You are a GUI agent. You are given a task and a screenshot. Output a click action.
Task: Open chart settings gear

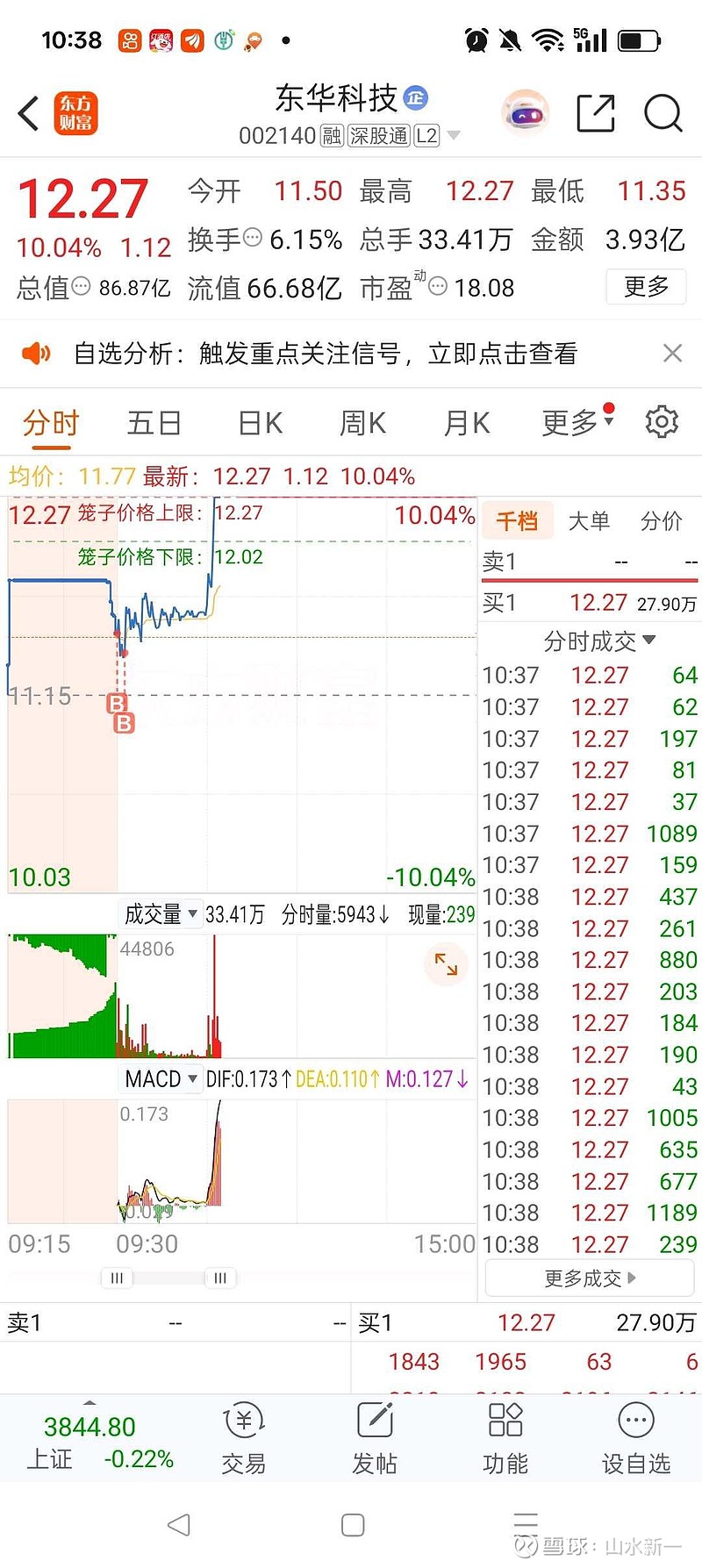[x=662, y=422]
